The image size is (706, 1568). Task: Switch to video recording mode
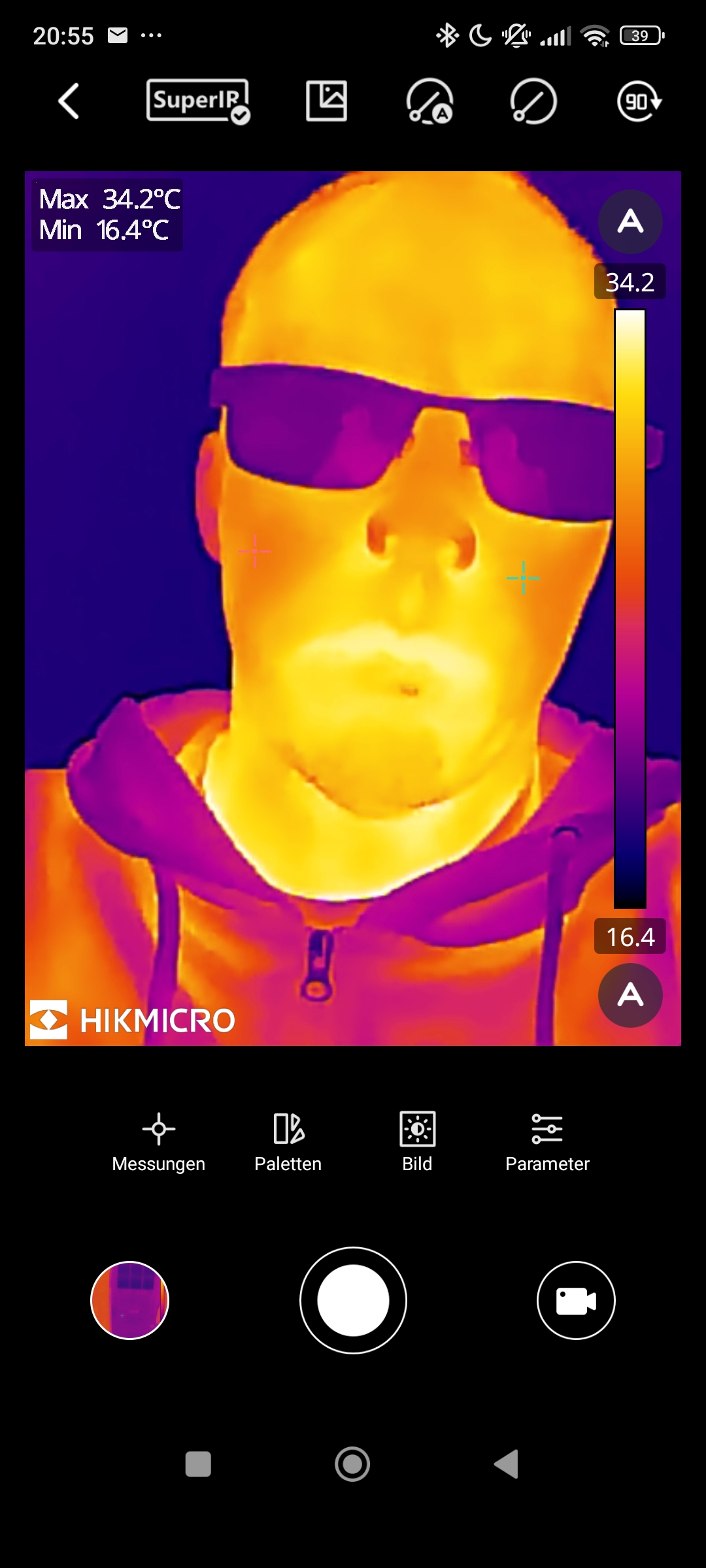point(576,1300)
